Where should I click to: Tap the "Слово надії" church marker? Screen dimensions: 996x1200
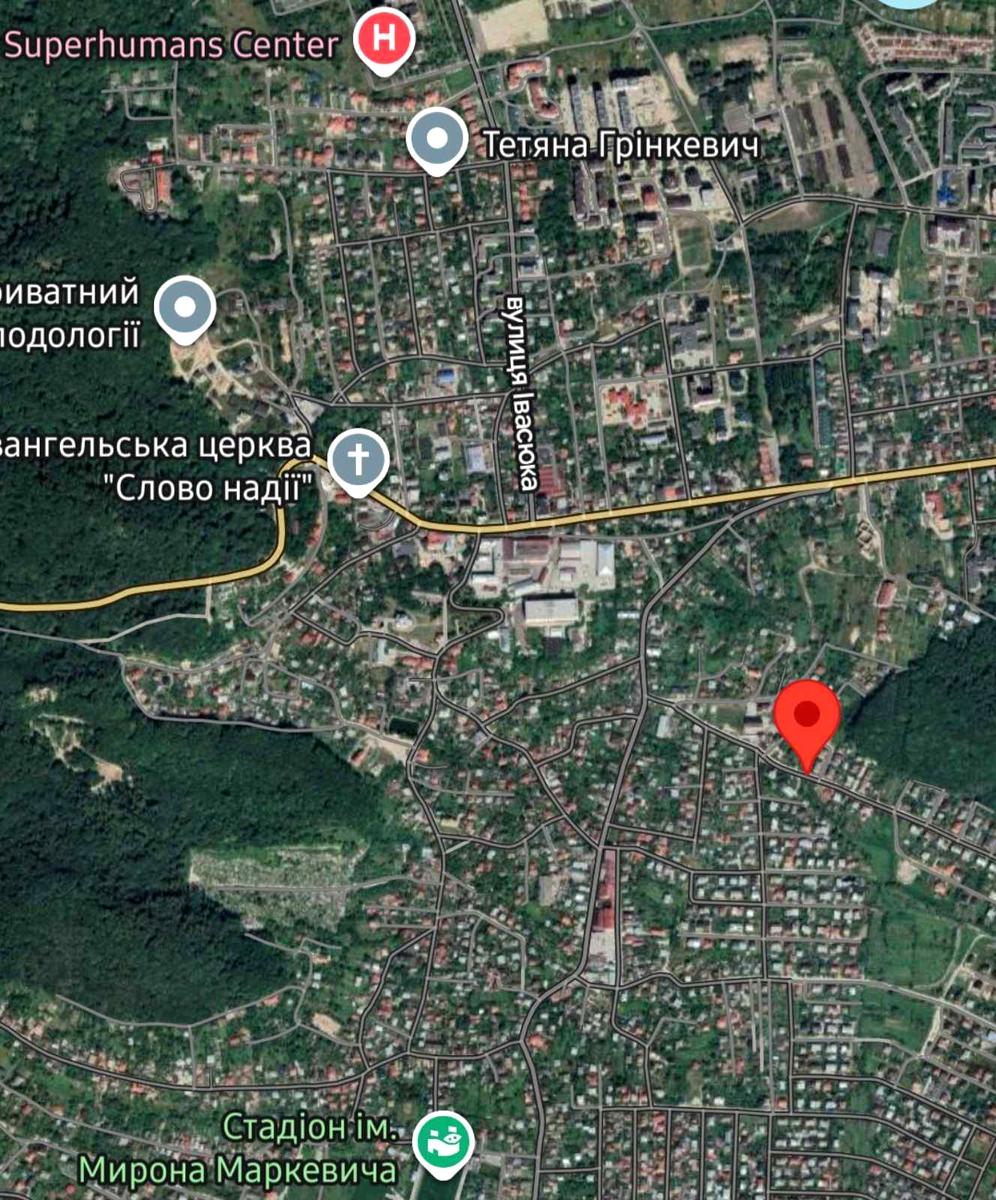tap(359, 460)
